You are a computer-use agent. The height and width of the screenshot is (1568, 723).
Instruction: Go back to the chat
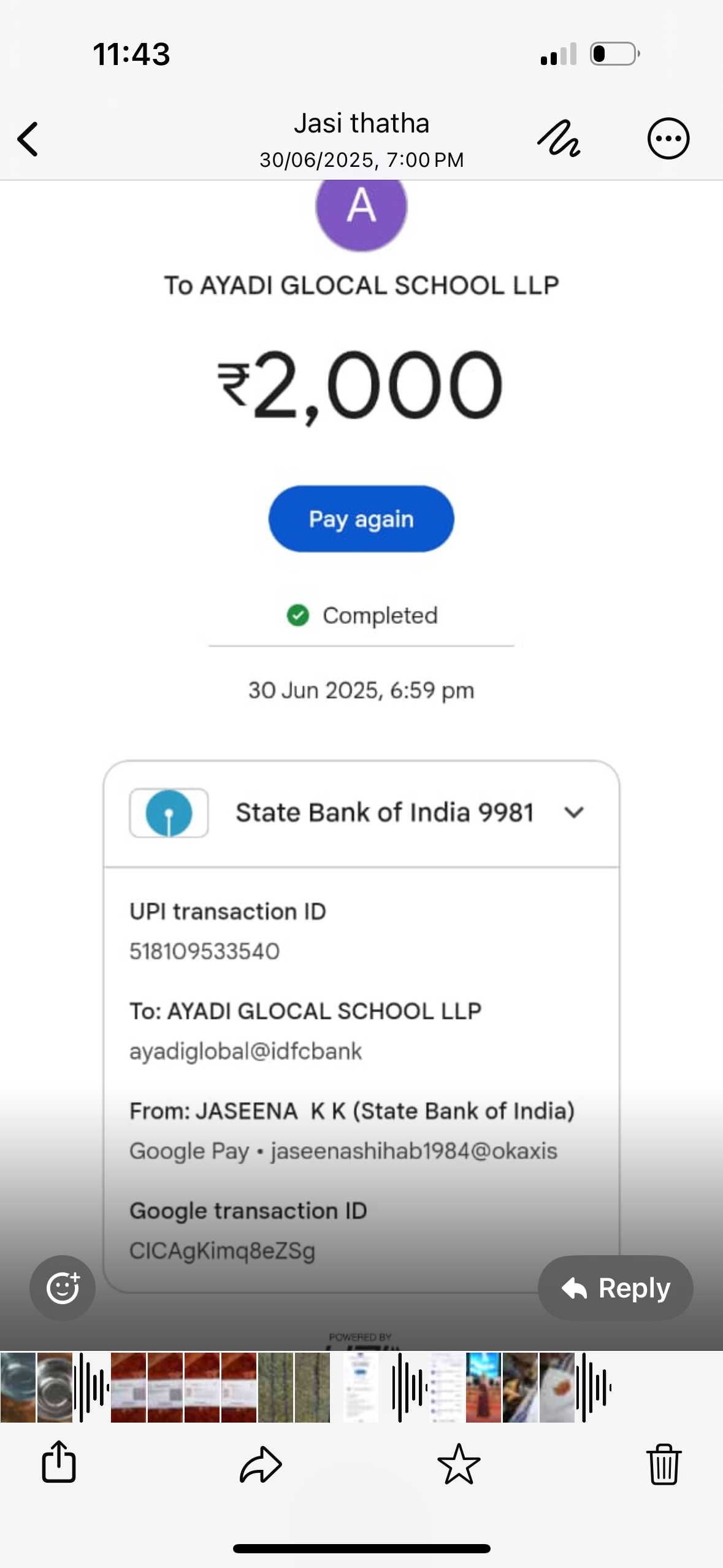point(28,139)
